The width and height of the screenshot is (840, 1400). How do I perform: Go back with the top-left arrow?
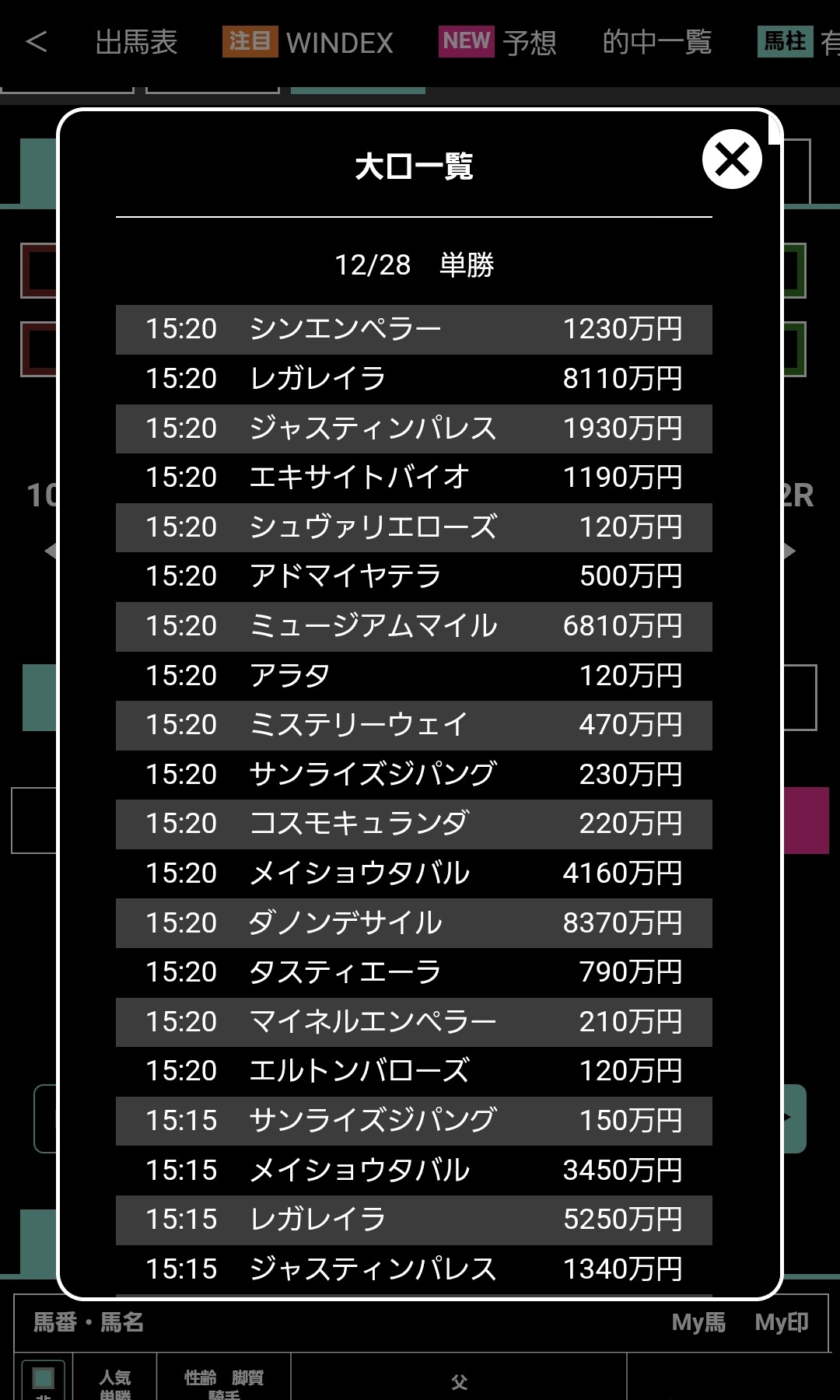tap(37, 42)
